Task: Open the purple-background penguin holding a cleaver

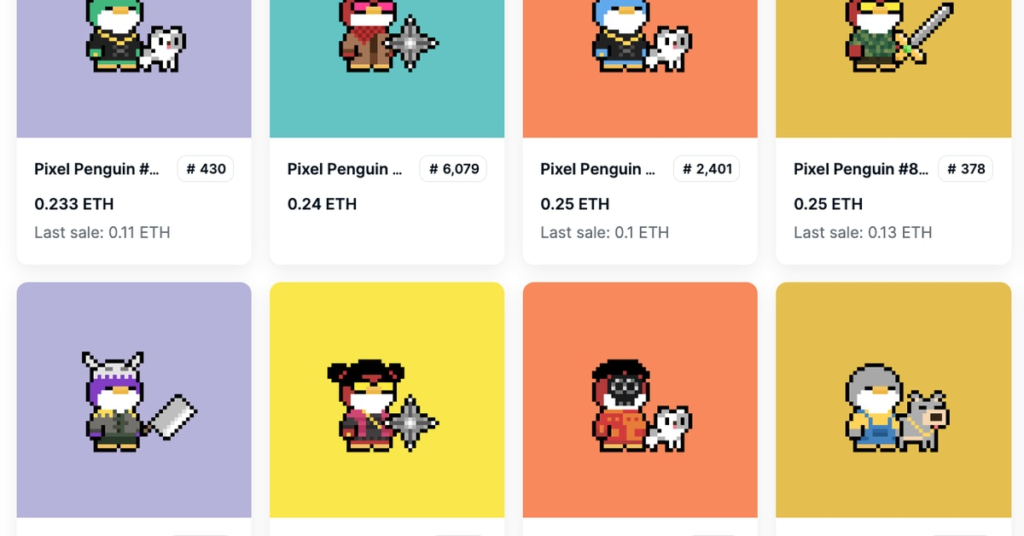Action: pos(134,400)
